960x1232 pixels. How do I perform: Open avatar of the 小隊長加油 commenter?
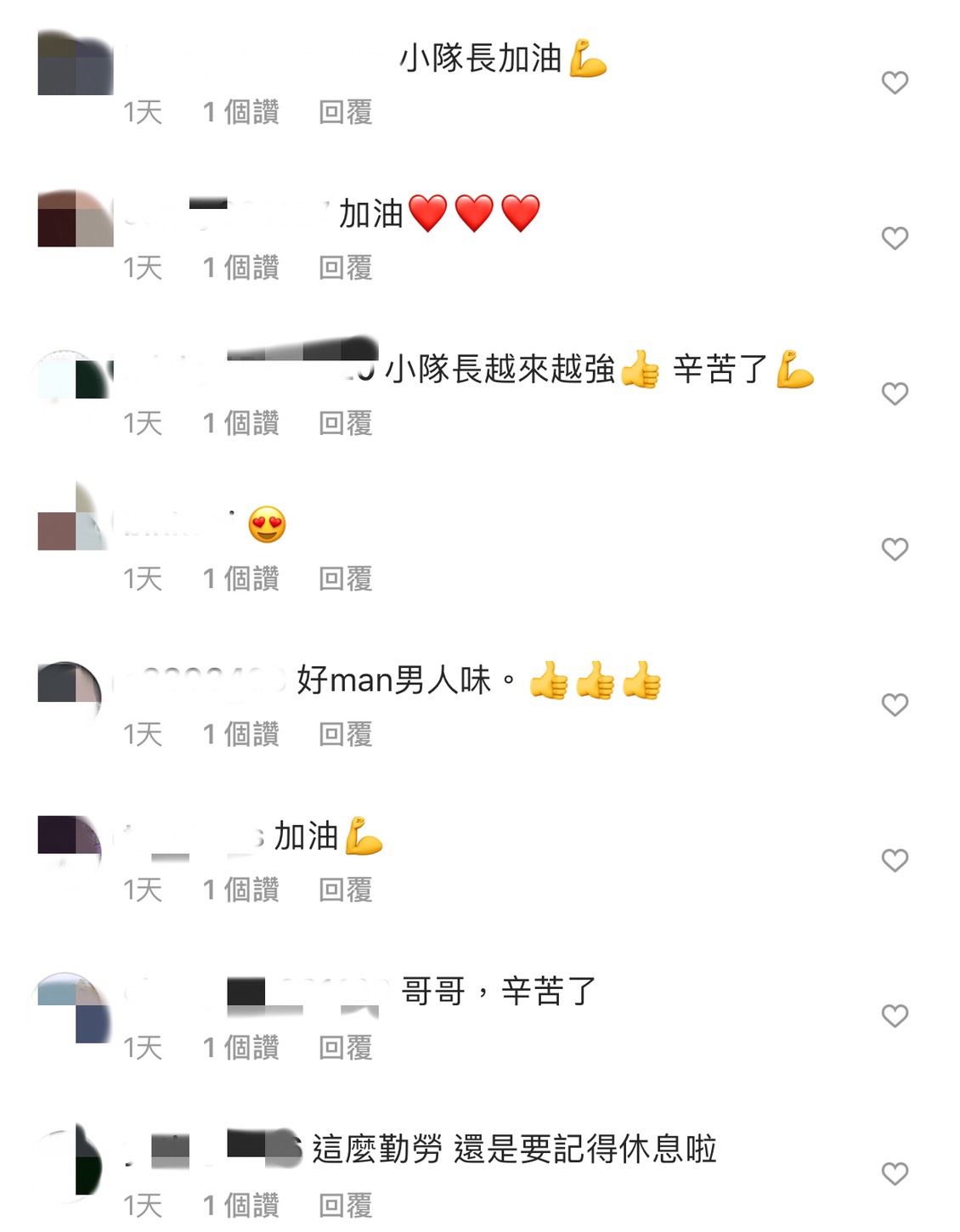click(x=75, y=64)
